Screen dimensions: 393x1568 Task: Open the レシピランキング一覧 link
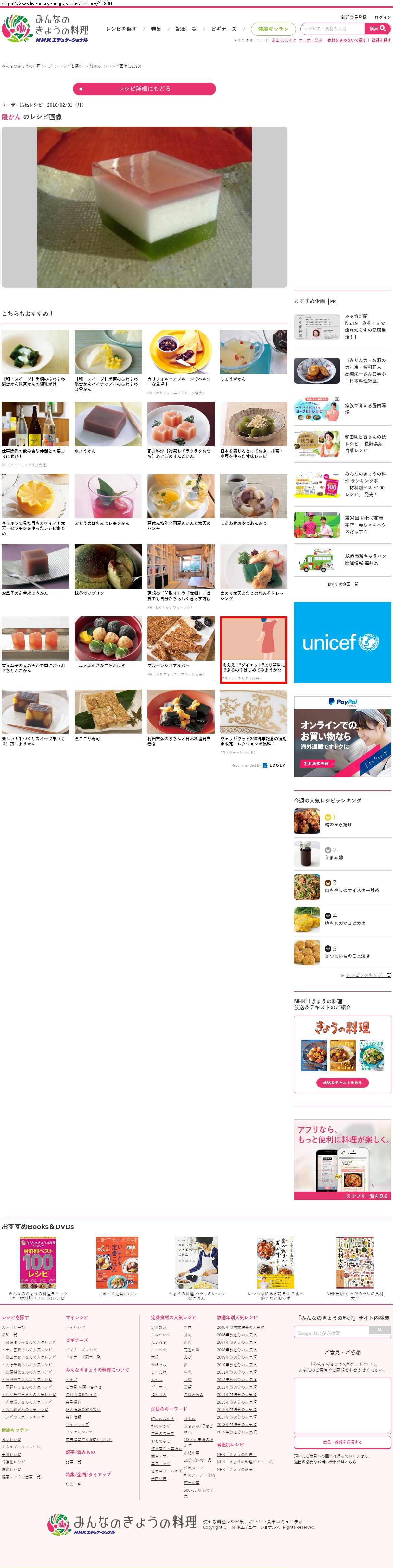368,975
